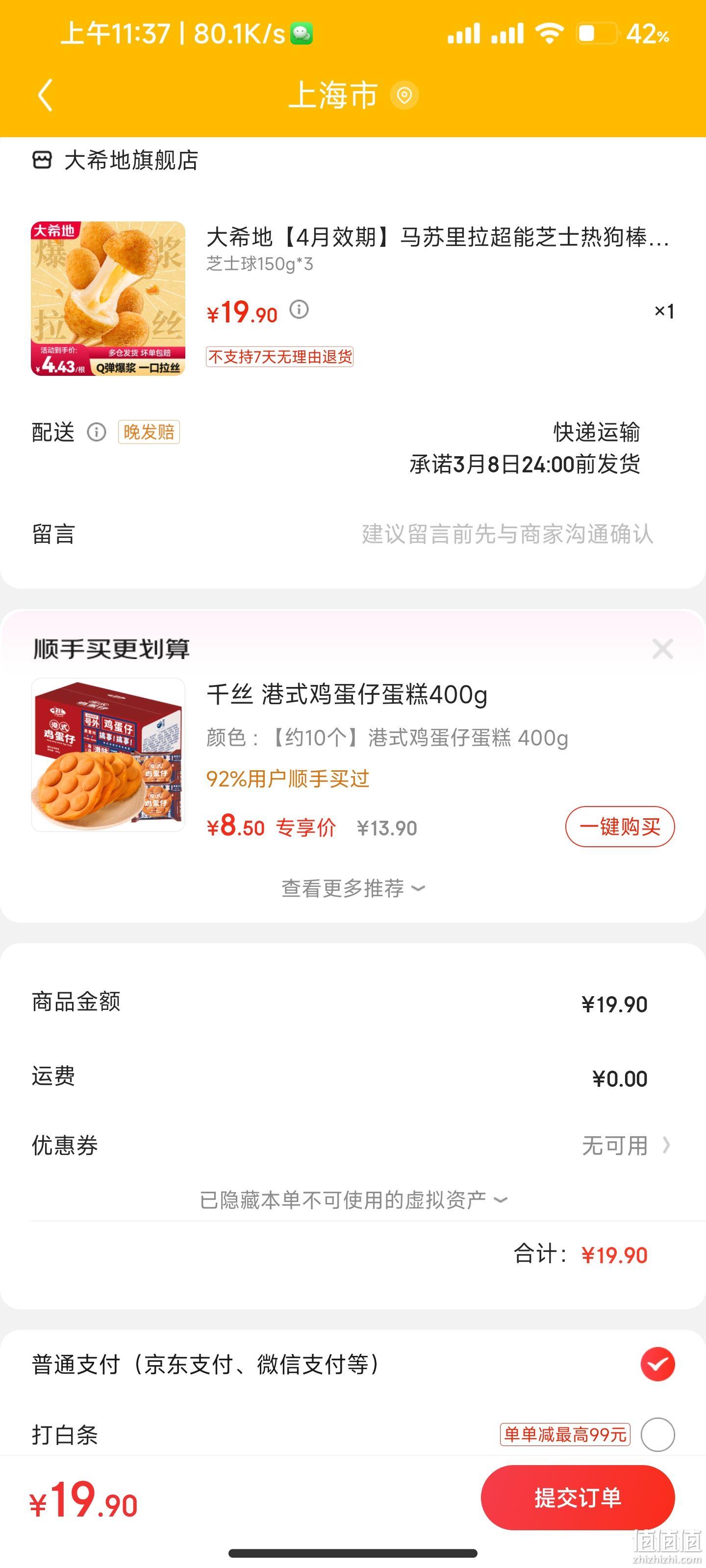Expand 已隐藏本单不可使用的虚拟资产
The image size is (706, 1568).
[x=353, y=1200]
